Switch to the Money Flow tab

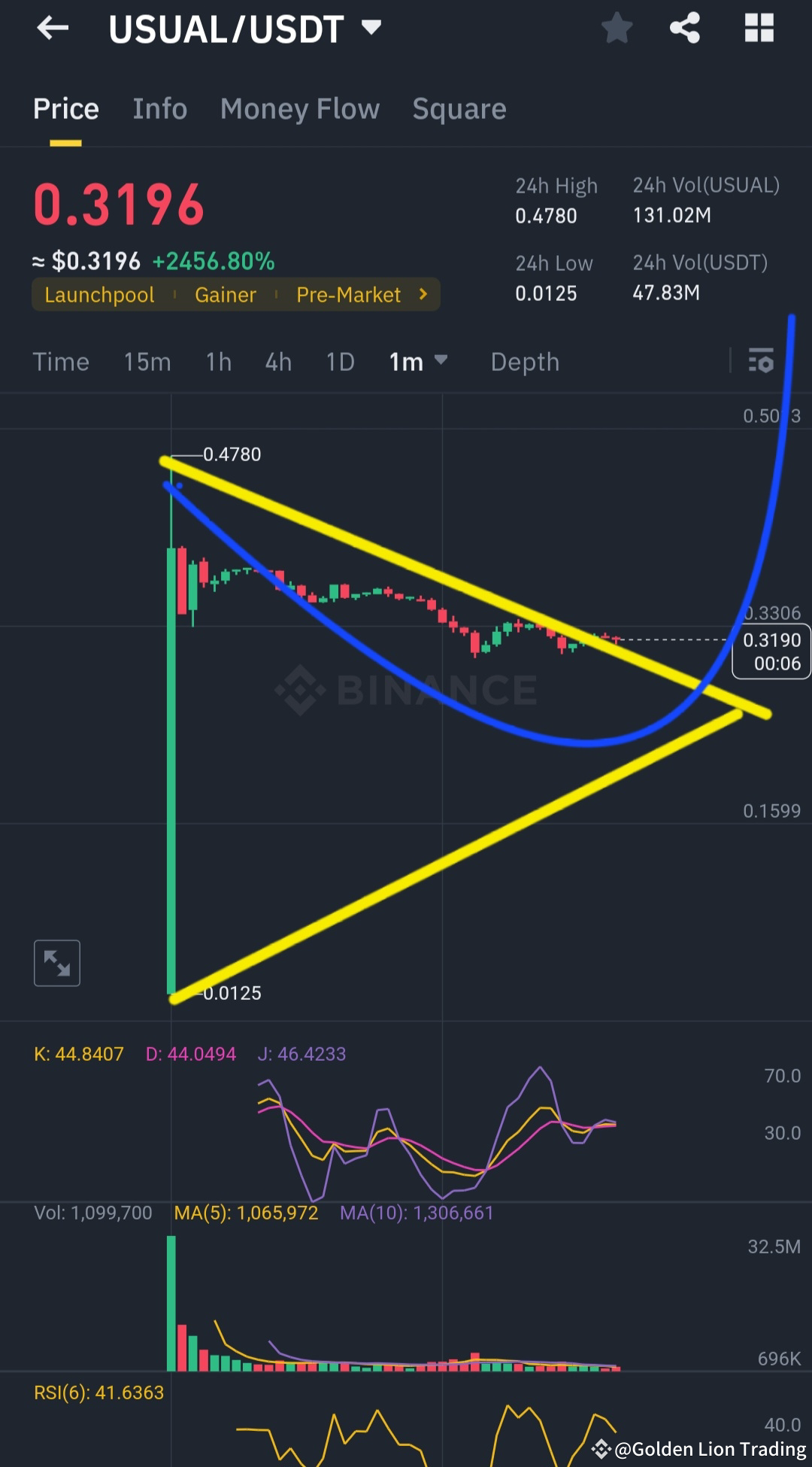[x=300, y=109]
